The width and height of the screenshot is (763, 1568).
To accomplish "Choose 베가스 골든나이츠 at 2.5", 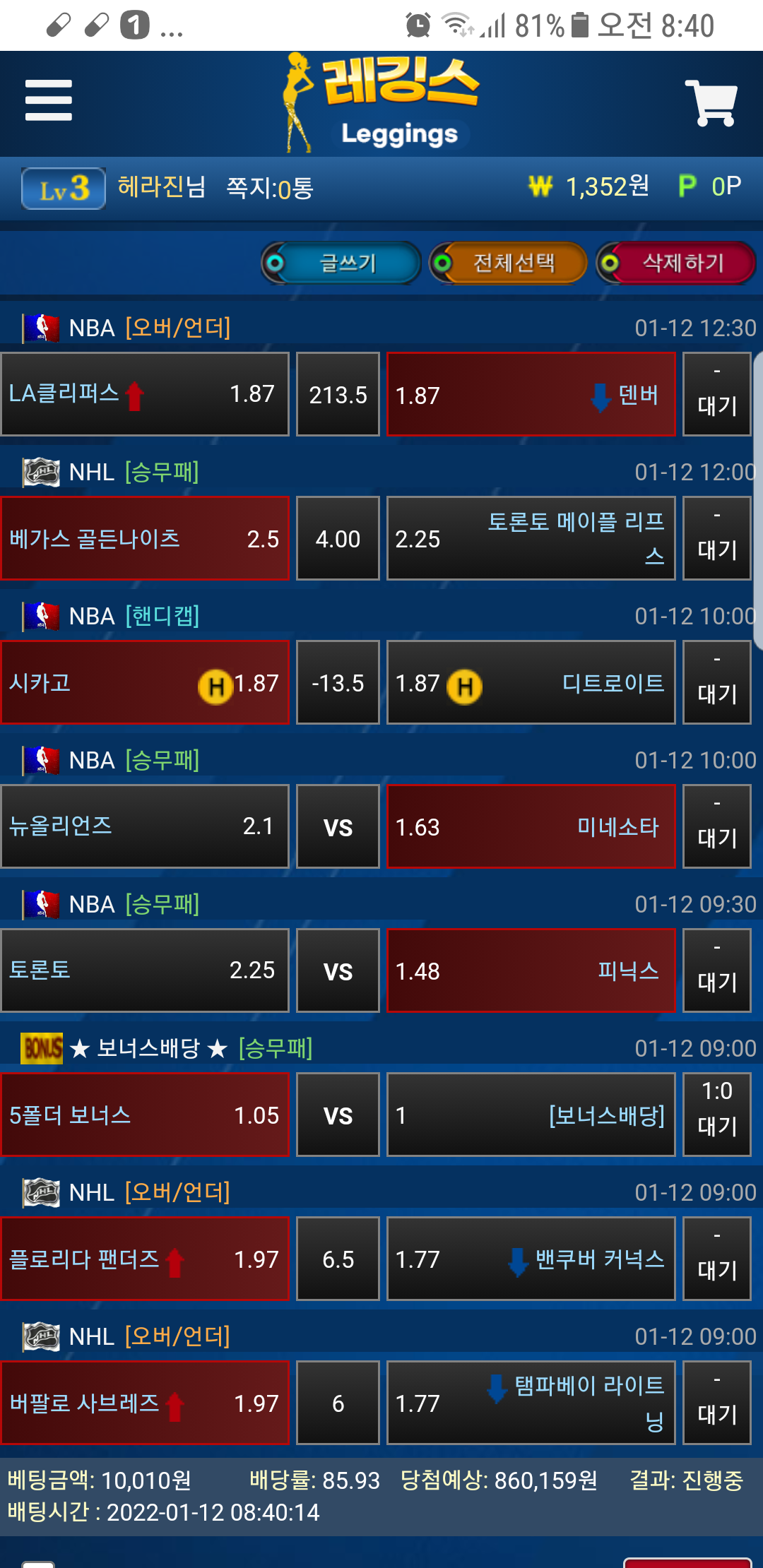I will click(145, 538).
